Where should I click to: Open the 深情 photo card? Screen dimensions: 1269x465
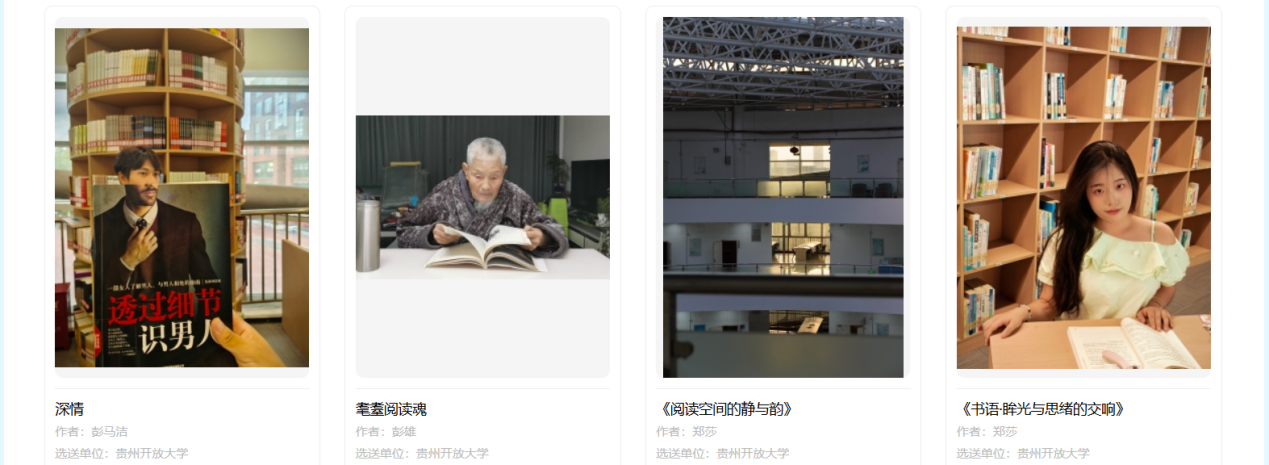181,197
